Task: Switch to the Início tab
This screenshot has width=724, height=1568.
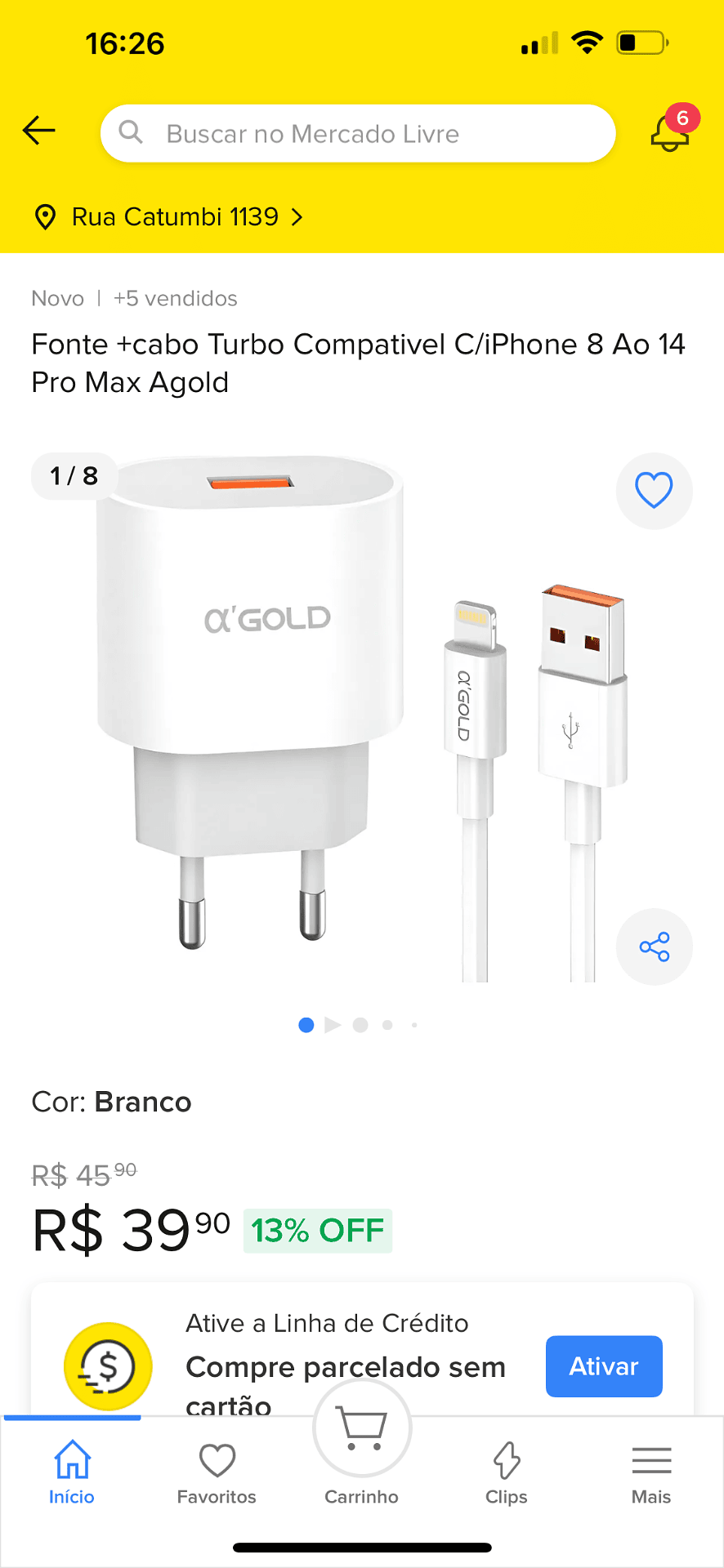Action: [72, 1472]
